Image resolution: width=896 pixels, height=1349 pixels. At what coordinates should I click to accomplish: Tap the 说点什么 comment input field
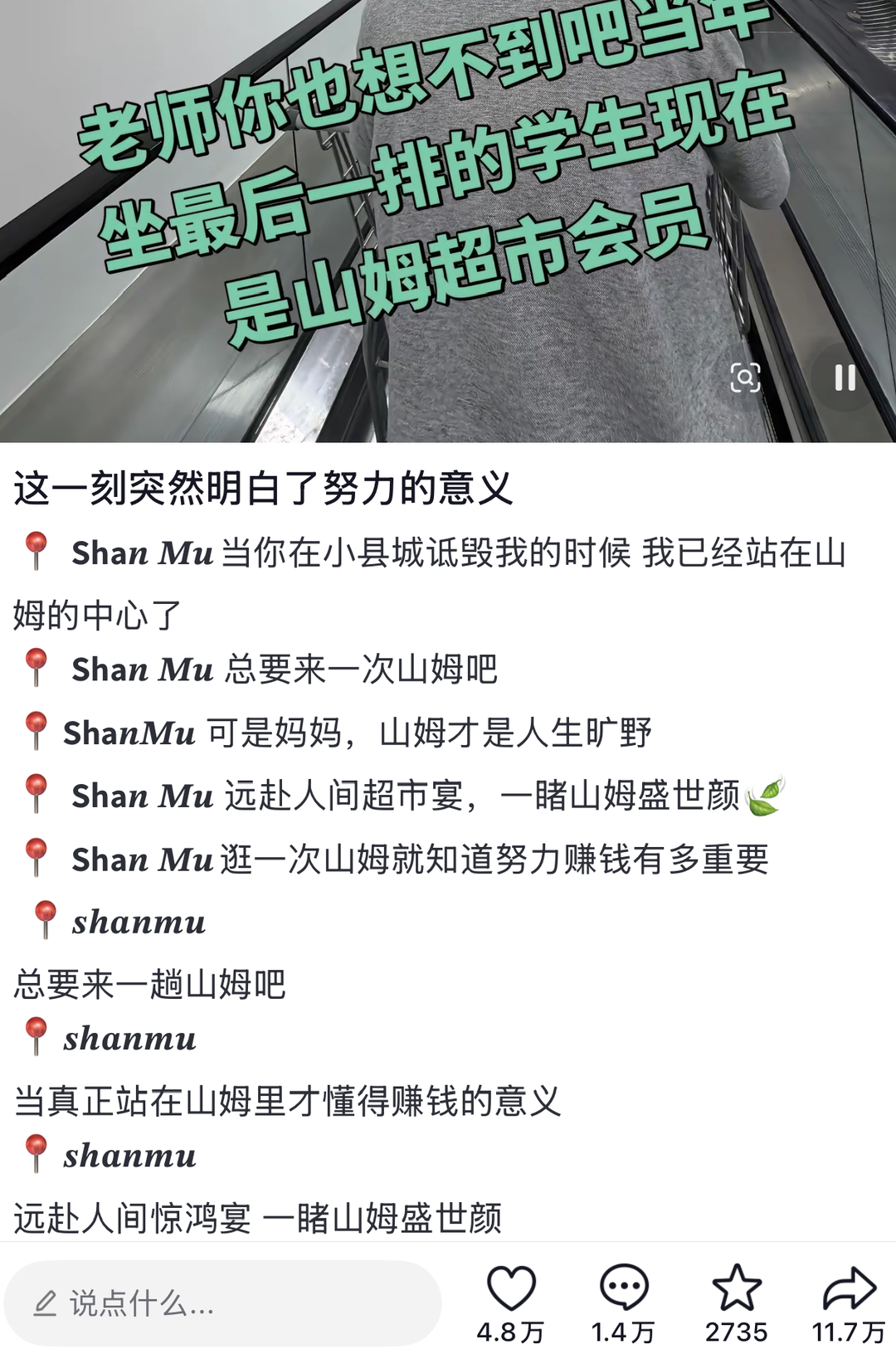click(x=222, y=1303)
